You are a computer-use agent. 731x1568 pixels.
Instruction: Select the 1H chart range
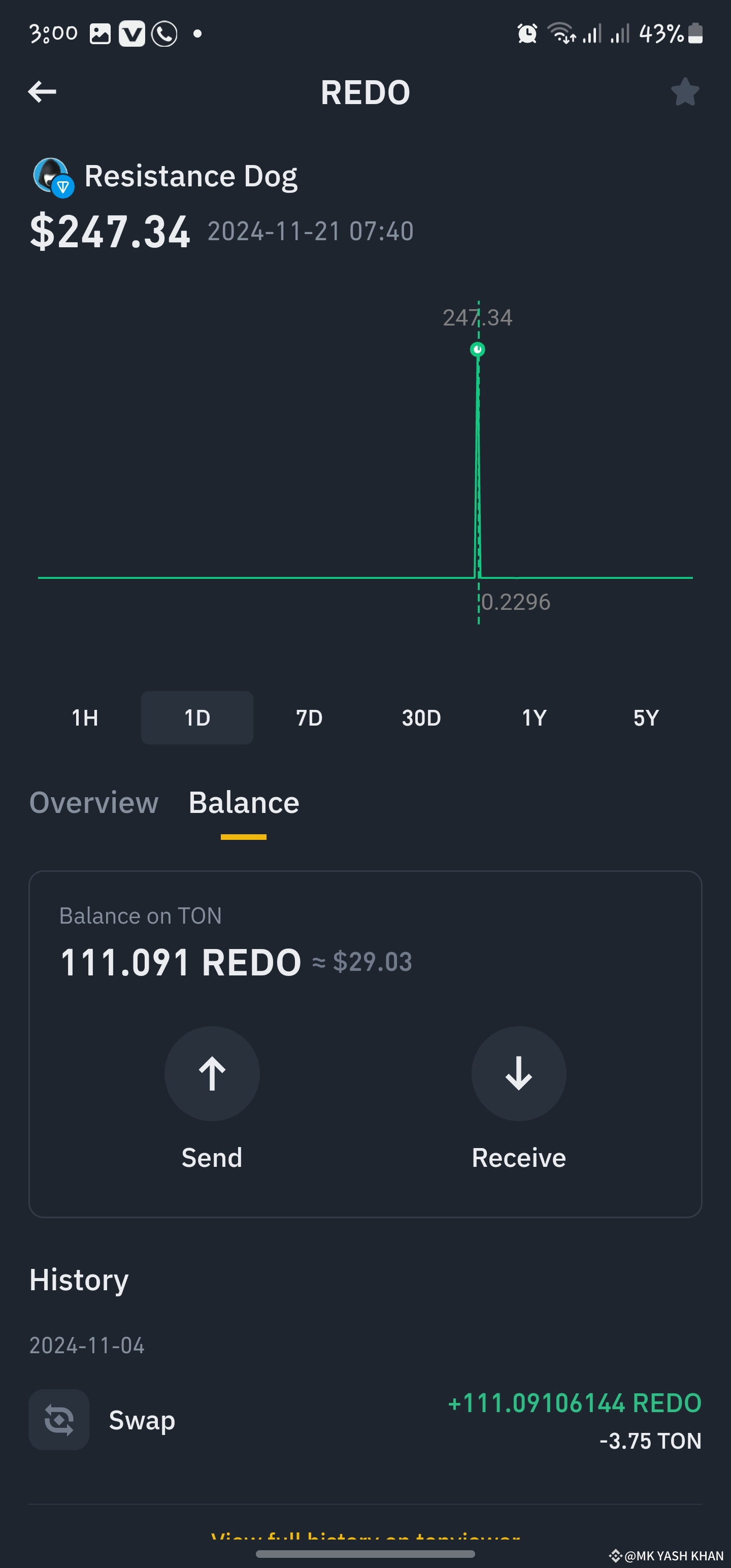tap(85, 717)
